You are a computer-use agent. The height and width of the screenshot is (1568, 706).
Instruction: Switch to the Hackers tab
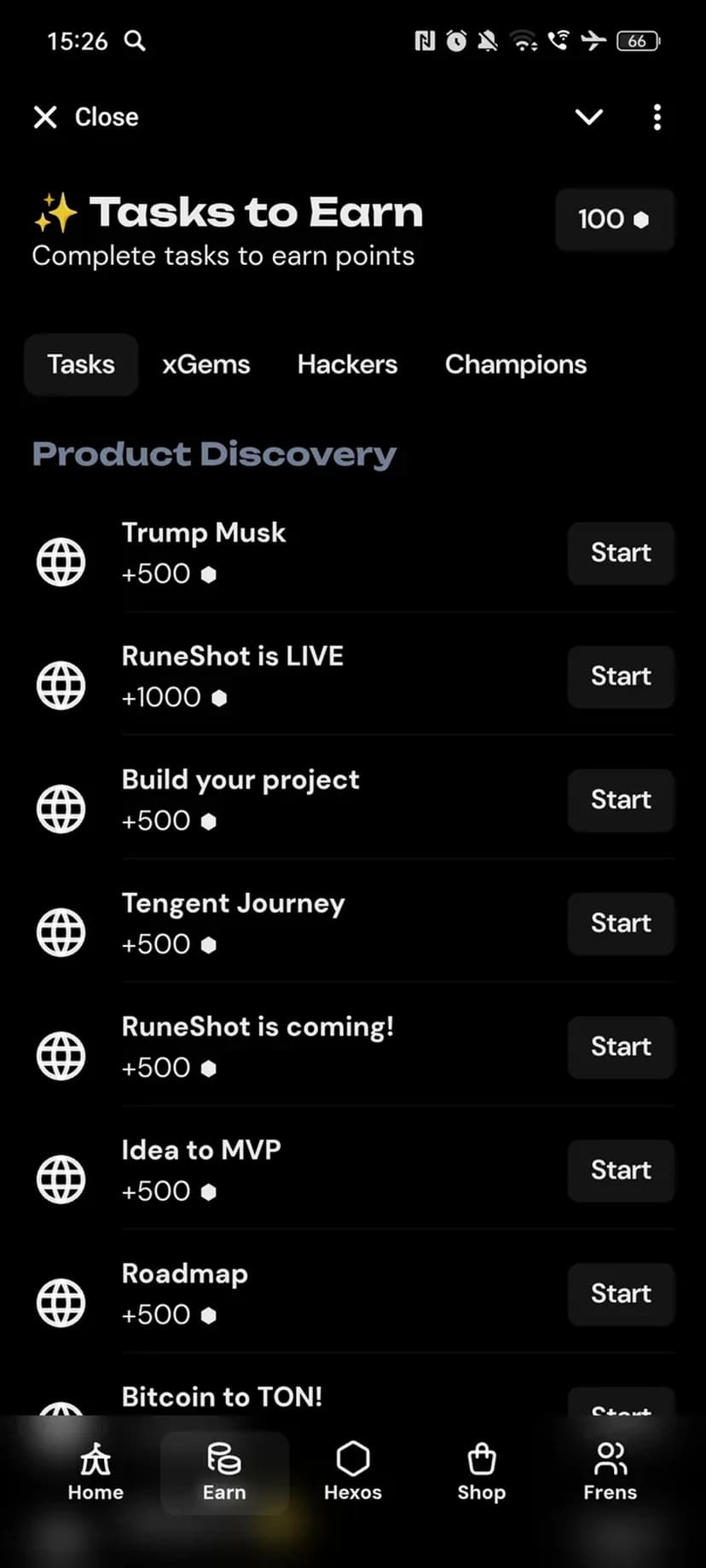coord(347,365)
